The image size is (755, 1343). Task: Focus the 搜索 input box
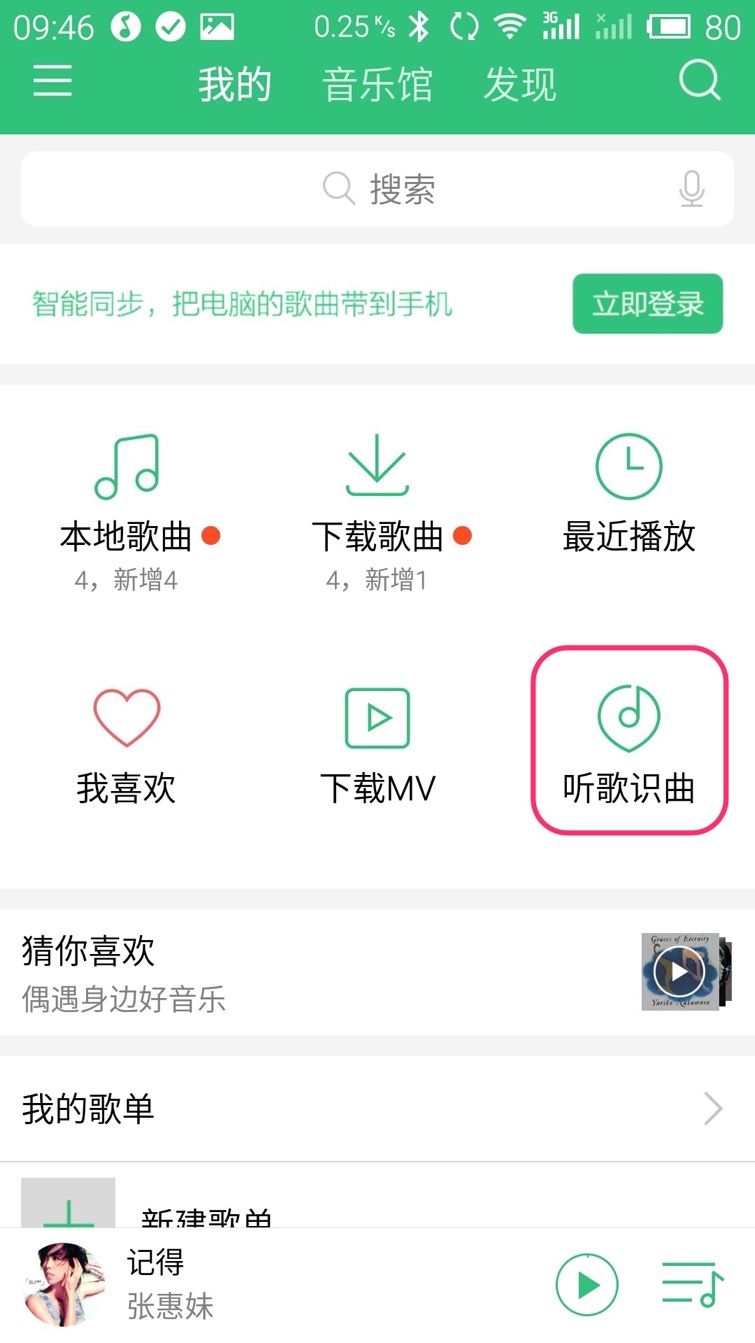click(x=378, y=189)
